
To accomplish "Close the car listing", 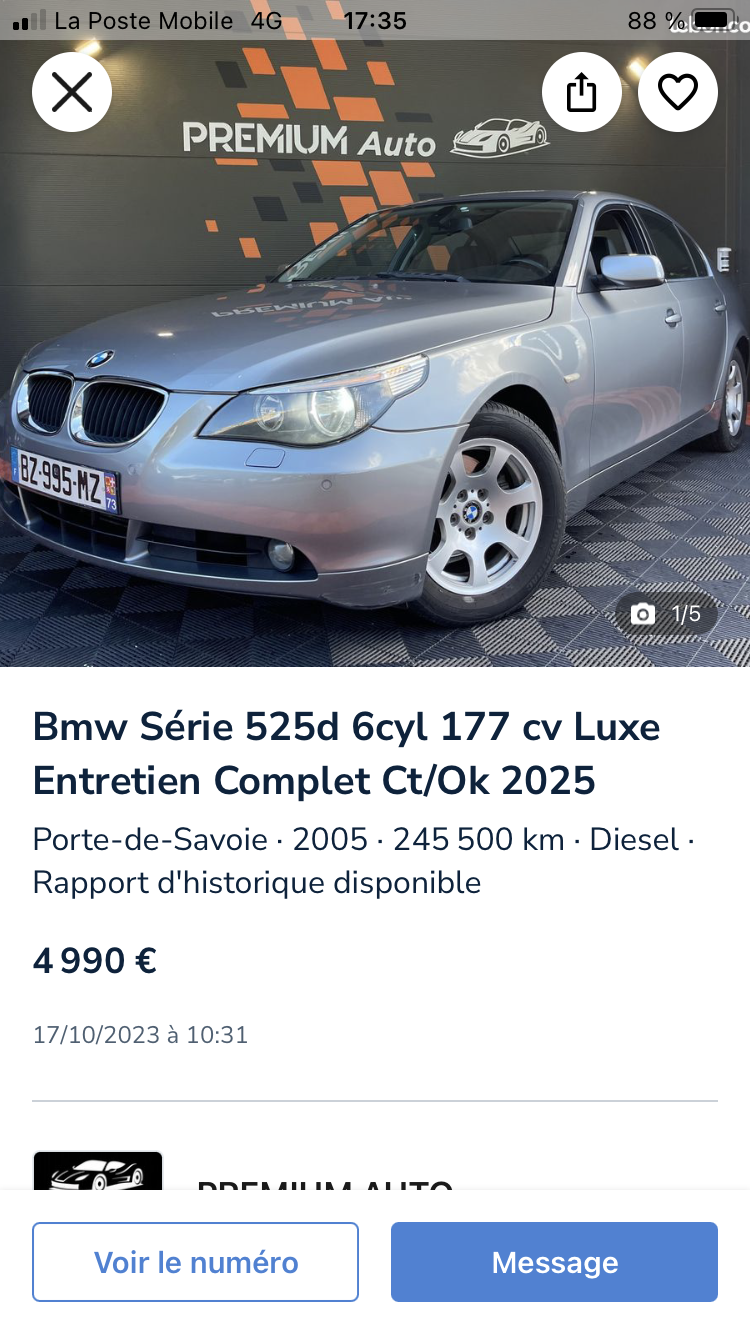I will (x=72, y=93).
